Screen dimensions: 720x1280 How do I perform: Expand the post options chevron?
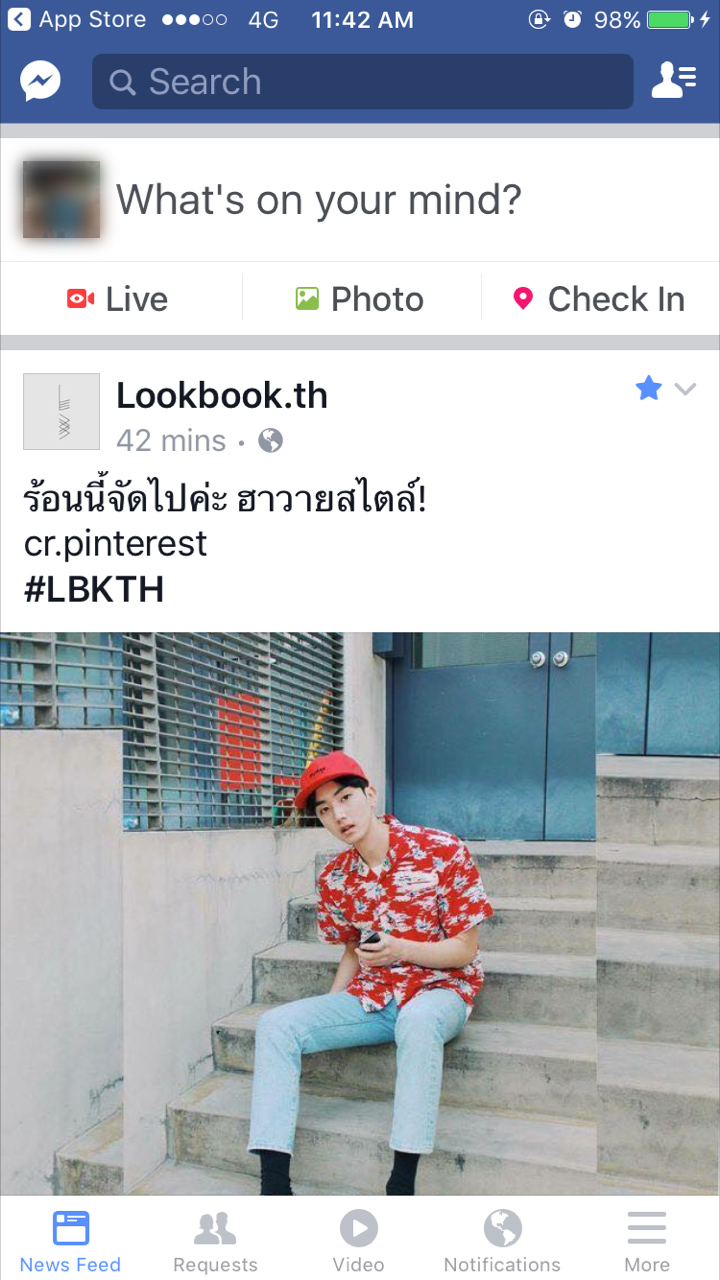(685, 389)
